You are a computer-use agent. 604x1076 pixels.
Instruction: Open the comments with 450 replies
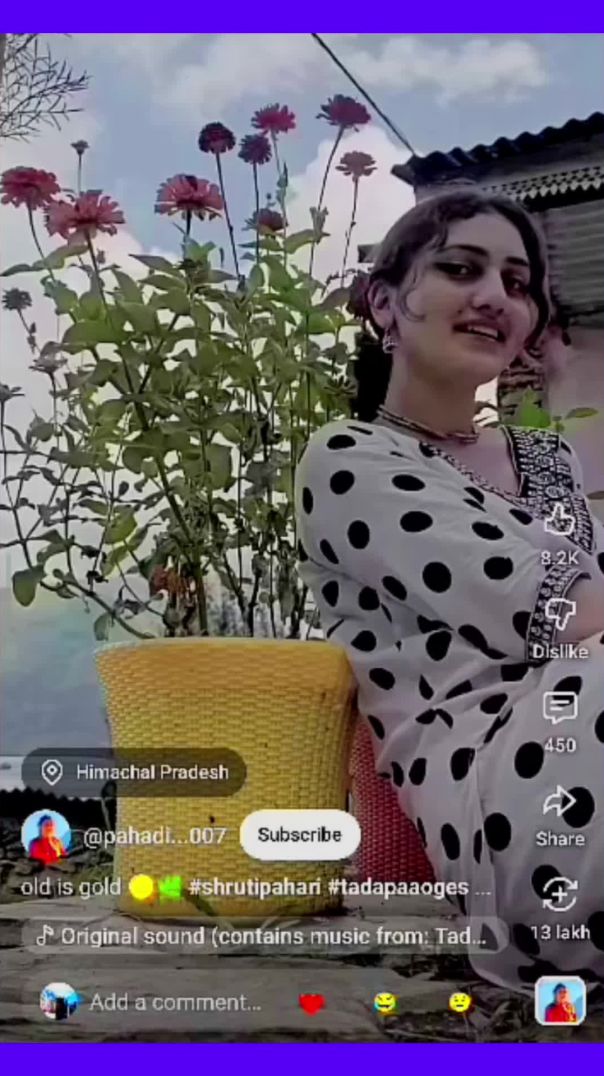point(559,708)
